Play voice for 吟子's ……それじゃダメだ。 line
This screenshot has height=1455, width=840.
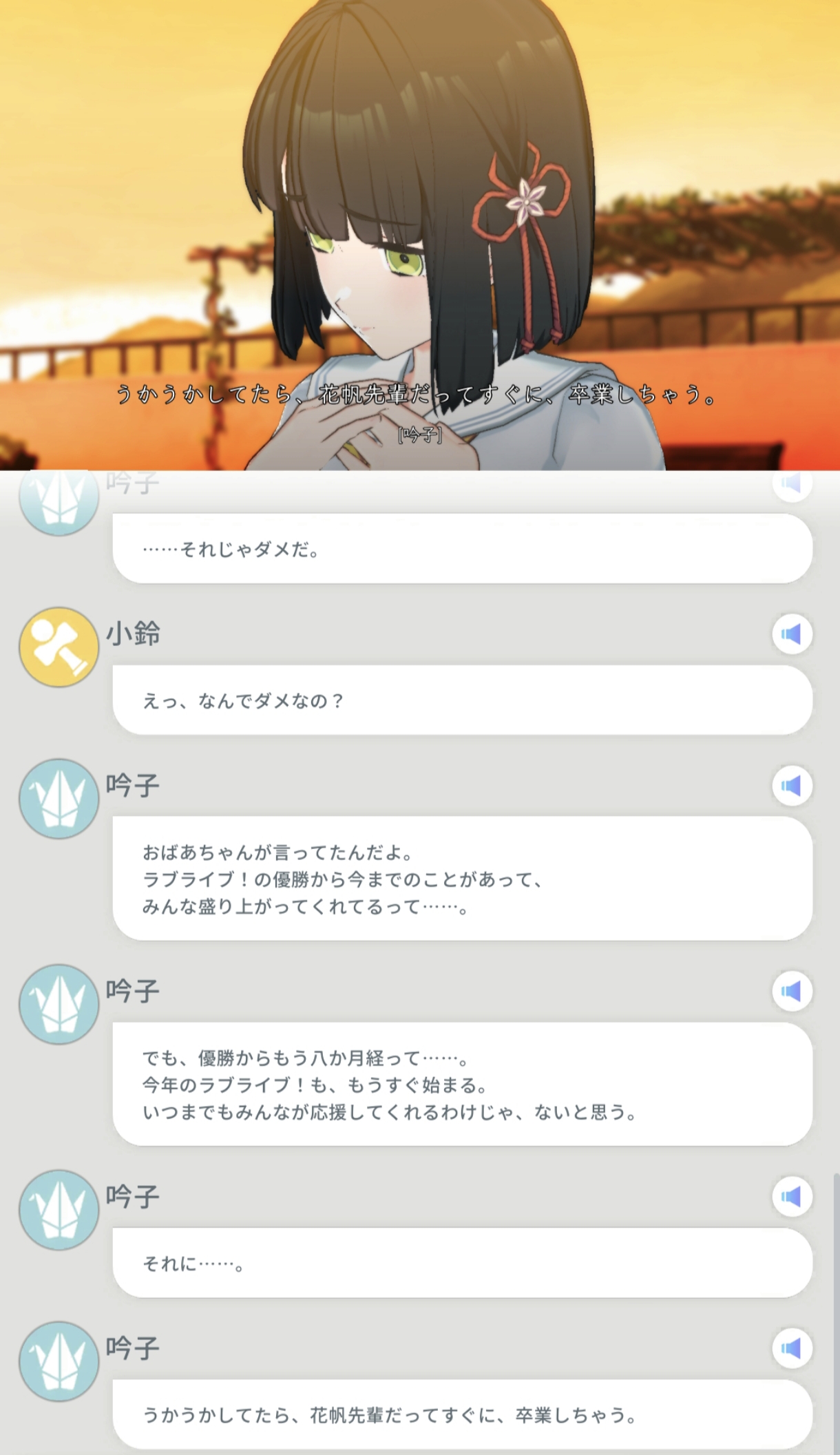click(x=792, y=484)
